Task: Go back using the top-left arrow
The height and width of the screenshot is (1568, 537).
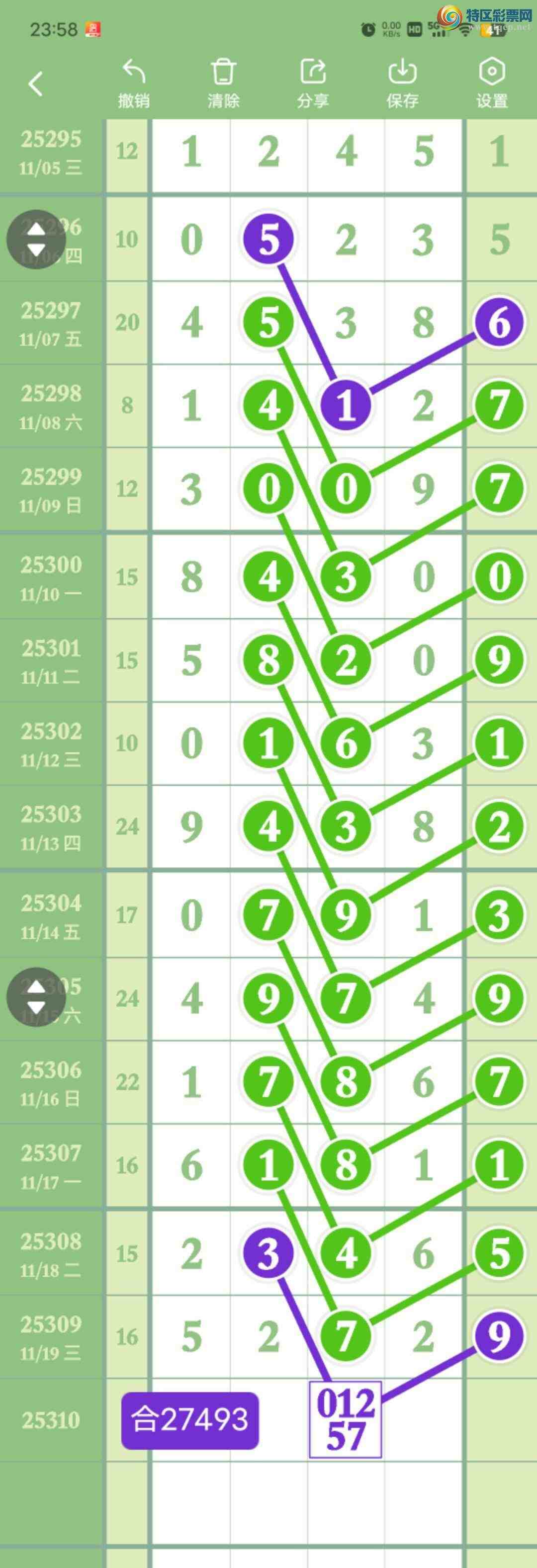Action: point(36,84)
